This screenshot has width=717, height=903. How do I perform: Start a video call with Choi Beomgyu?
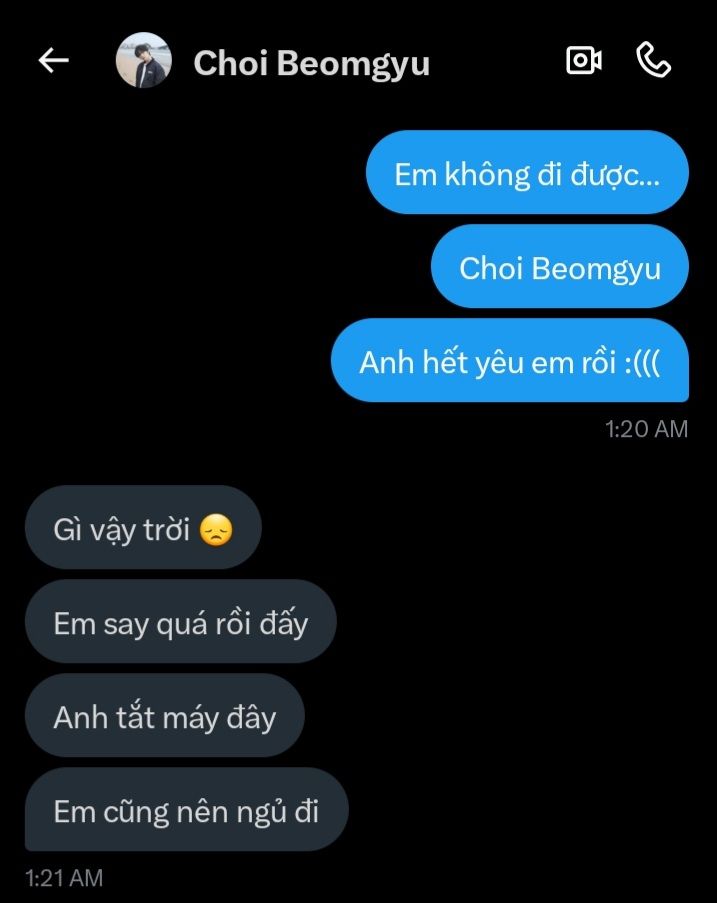[x=583, y=61]
